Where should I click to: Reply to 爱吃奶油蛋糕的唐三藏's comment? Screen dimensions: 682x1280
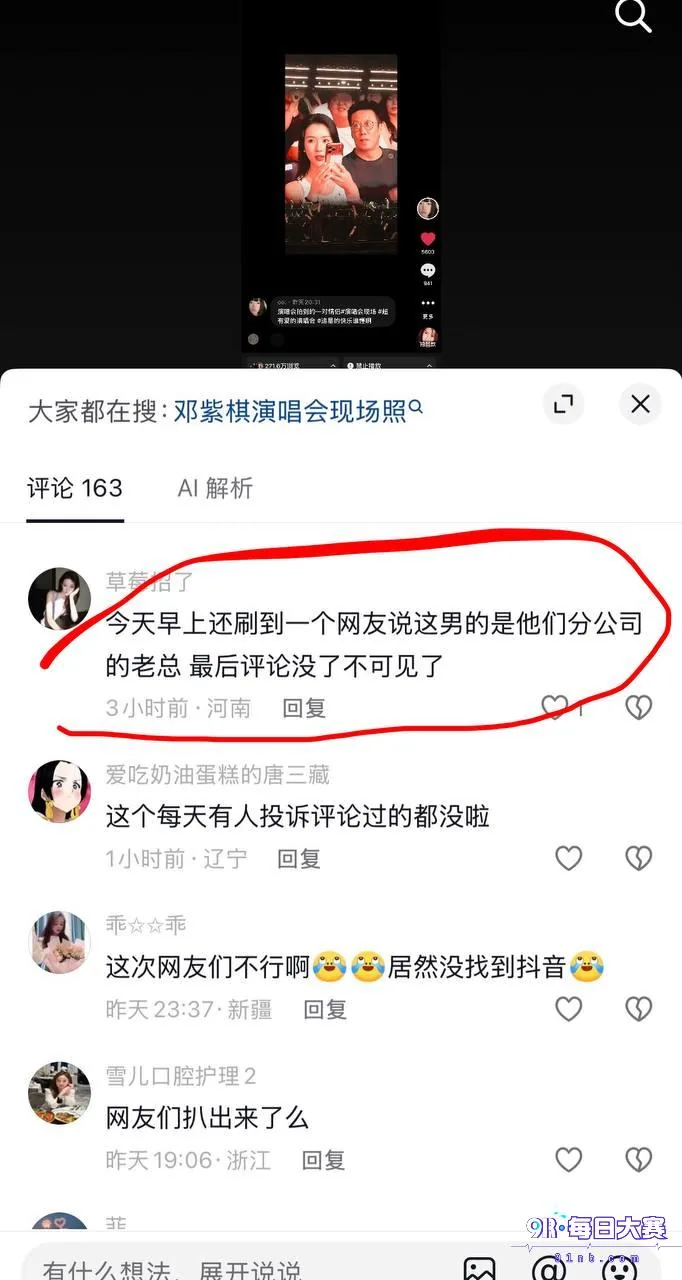tap(299, 858)
